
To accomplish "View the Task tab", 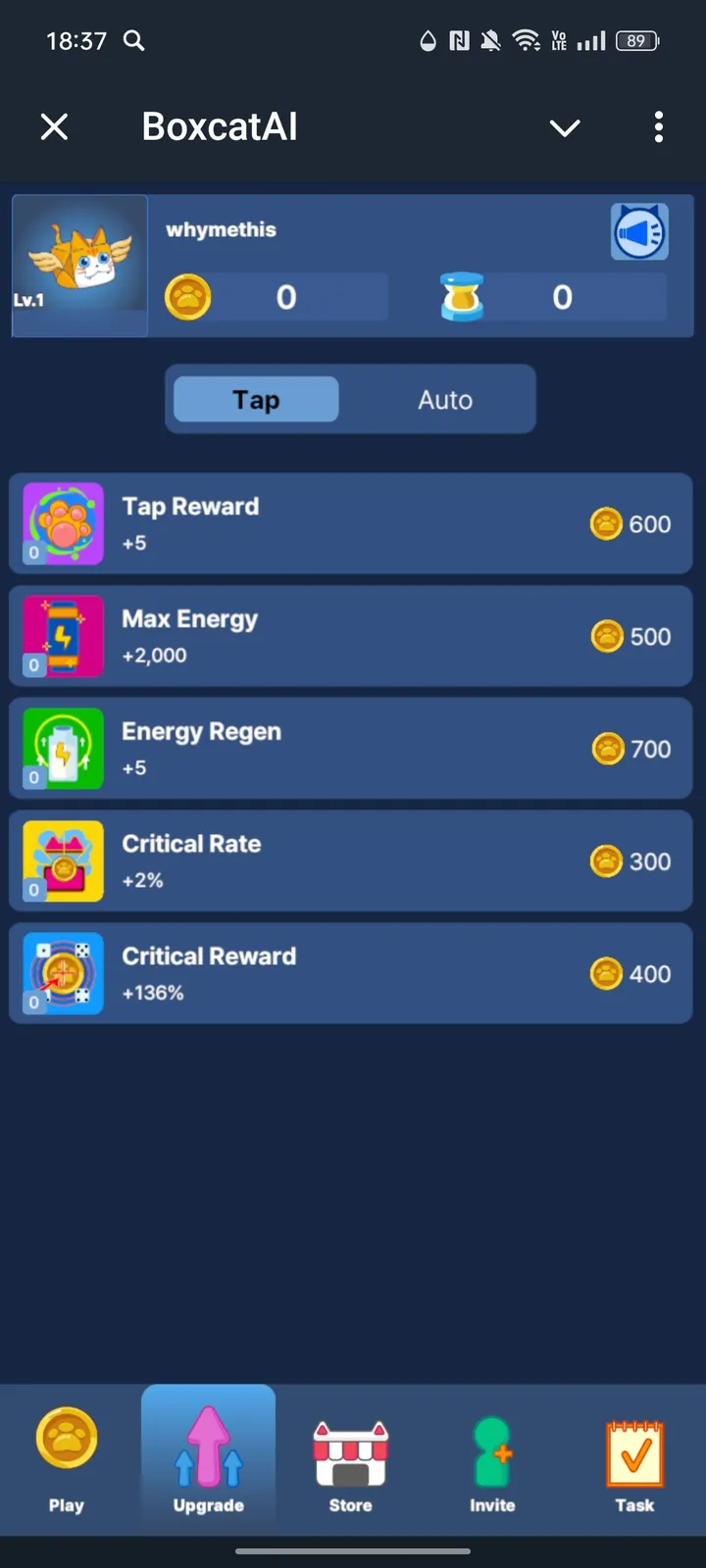I will [x=634, y=1460].
